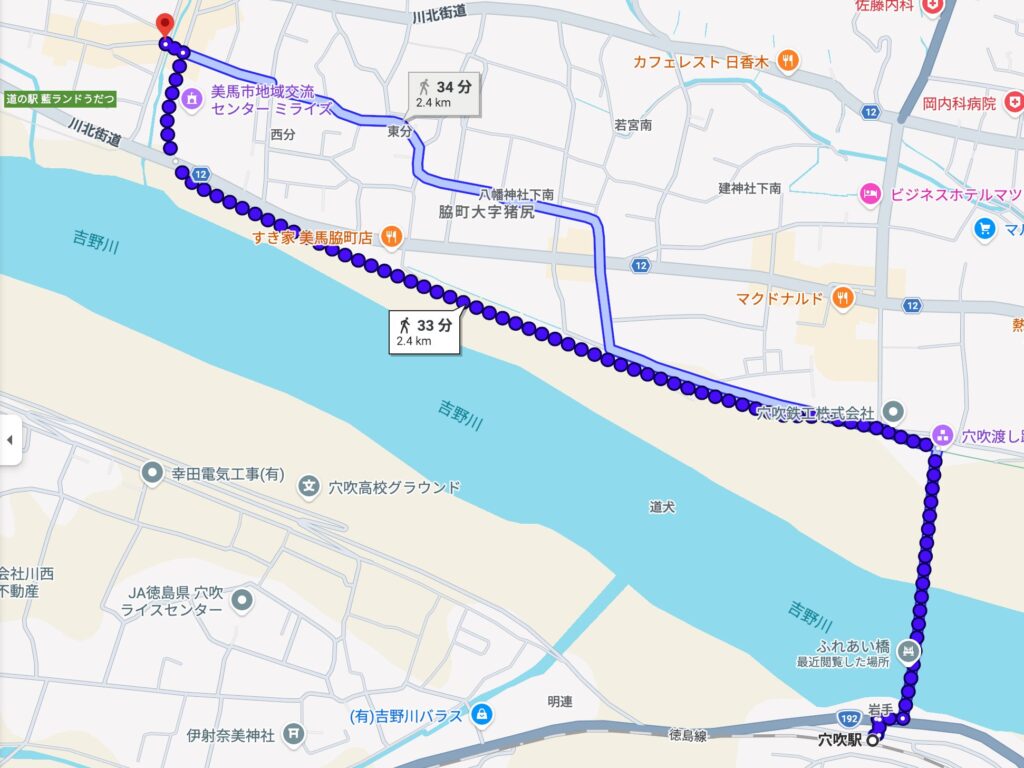
Task: Open ビジネスホテルマツ hotel marker
Action: click(x=870, y=192)
